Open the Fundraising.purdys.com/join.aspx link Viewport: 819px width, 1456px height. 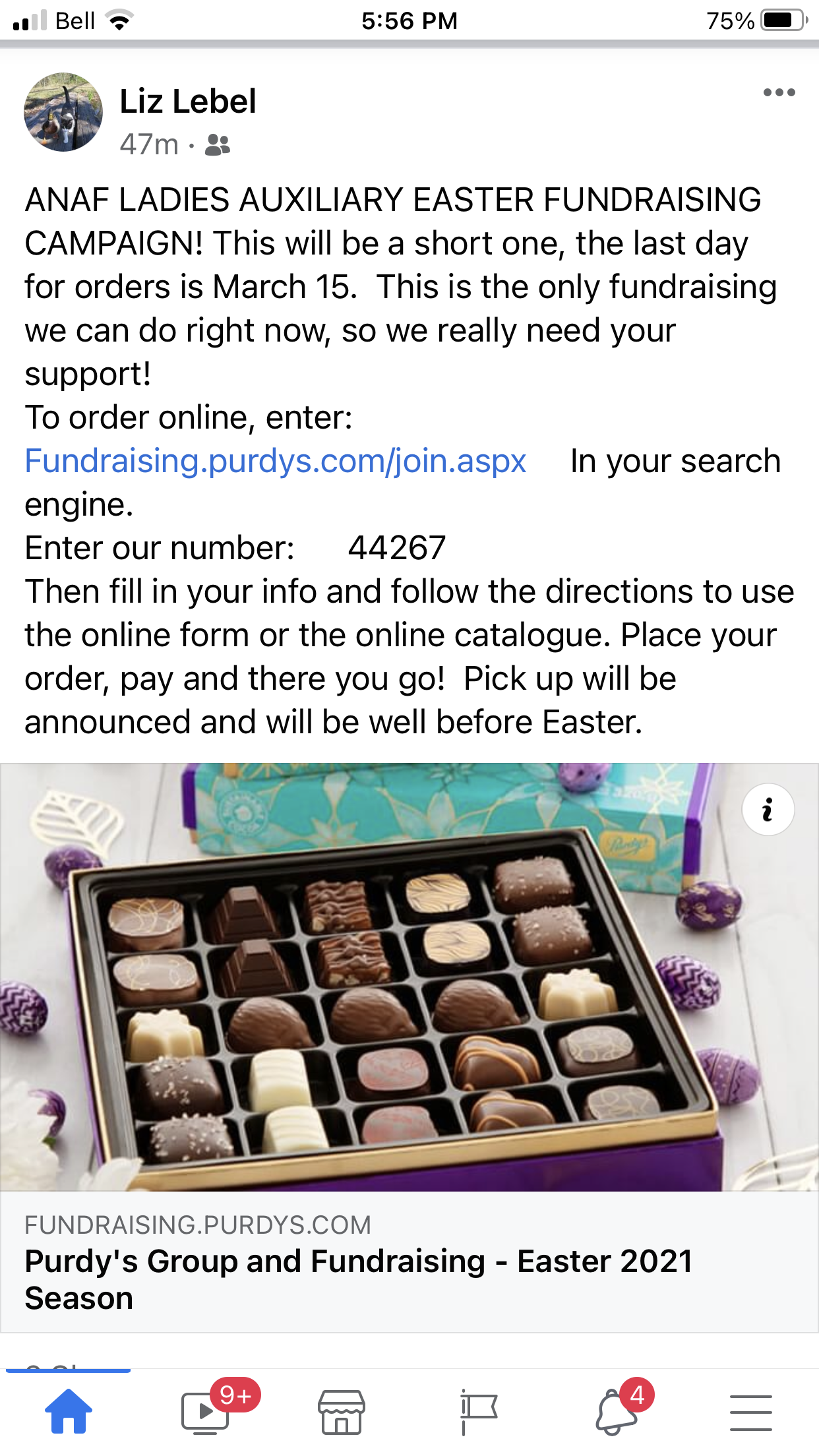[275, 461]
